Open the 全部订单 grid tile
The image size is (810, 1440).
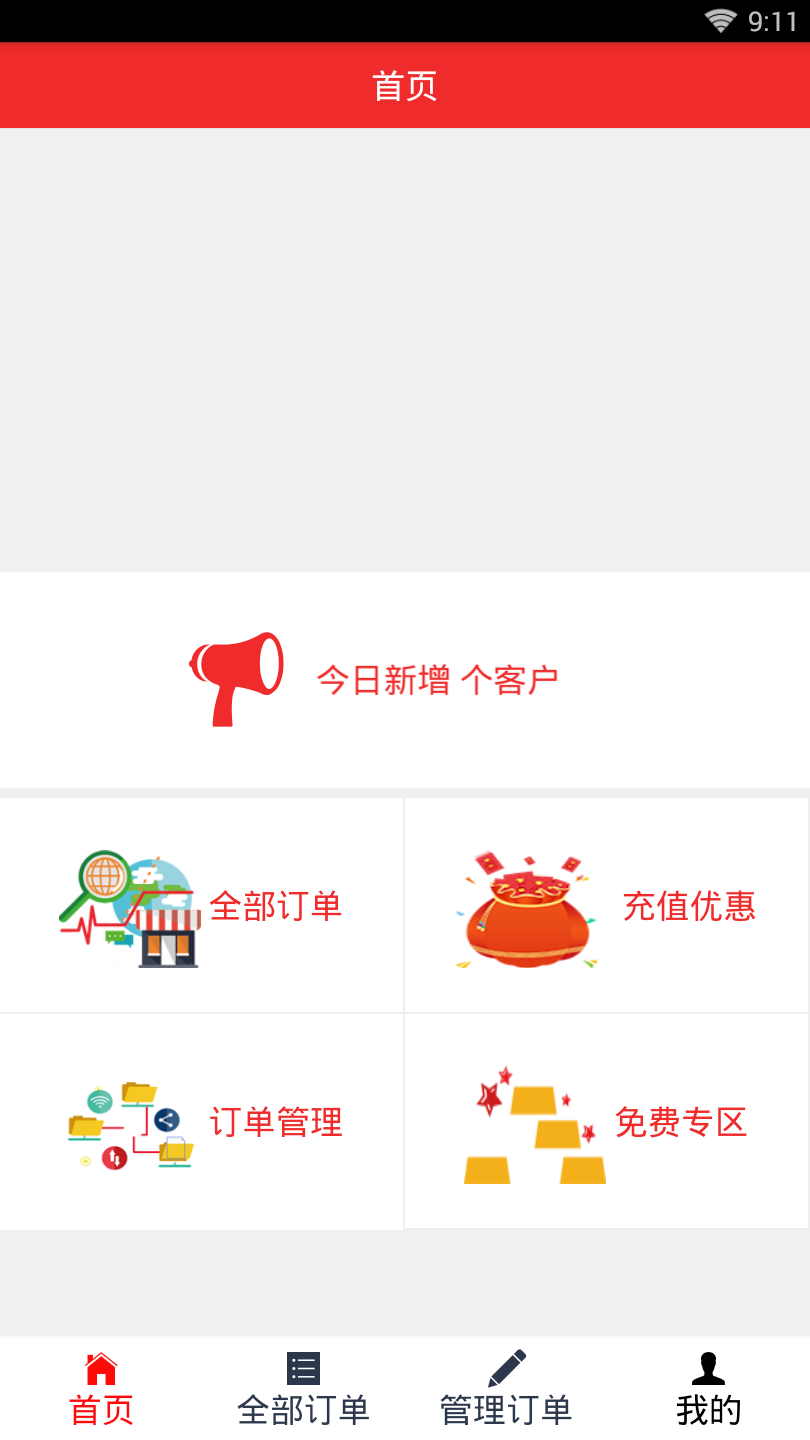coord(201,906)
